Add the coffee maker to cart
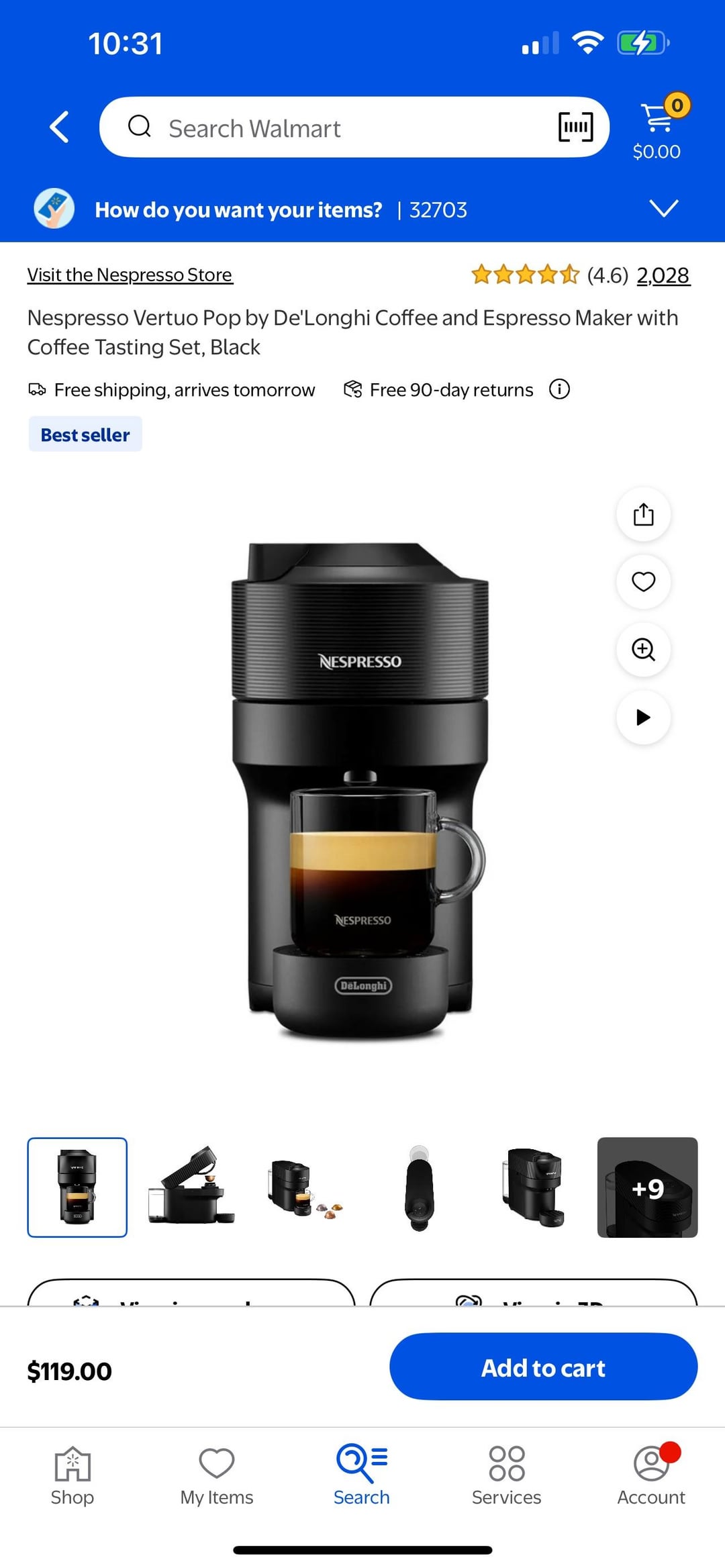This screenshot has width=725, height=1568. [543, 1367]
